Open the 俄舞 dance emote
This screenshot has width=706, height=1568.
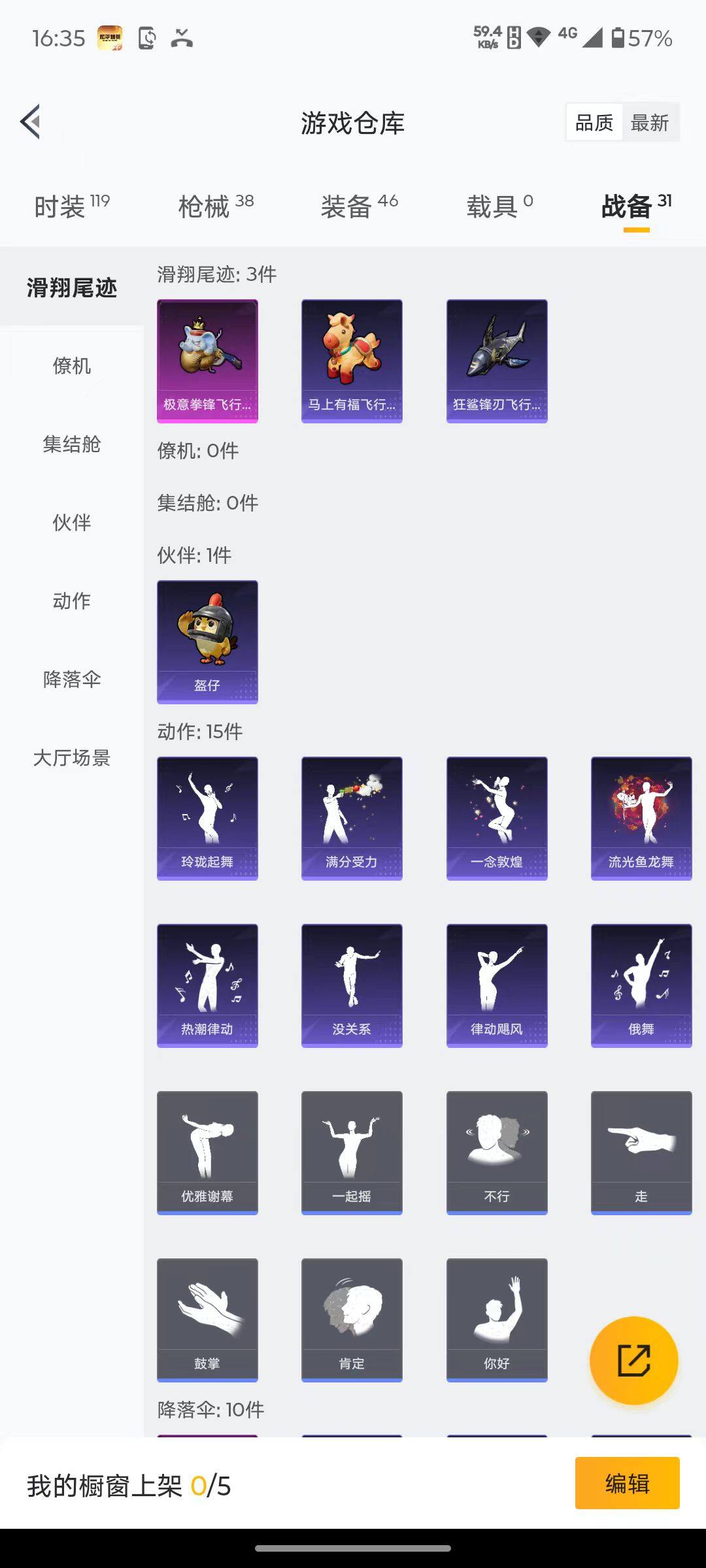pos(641,987)
